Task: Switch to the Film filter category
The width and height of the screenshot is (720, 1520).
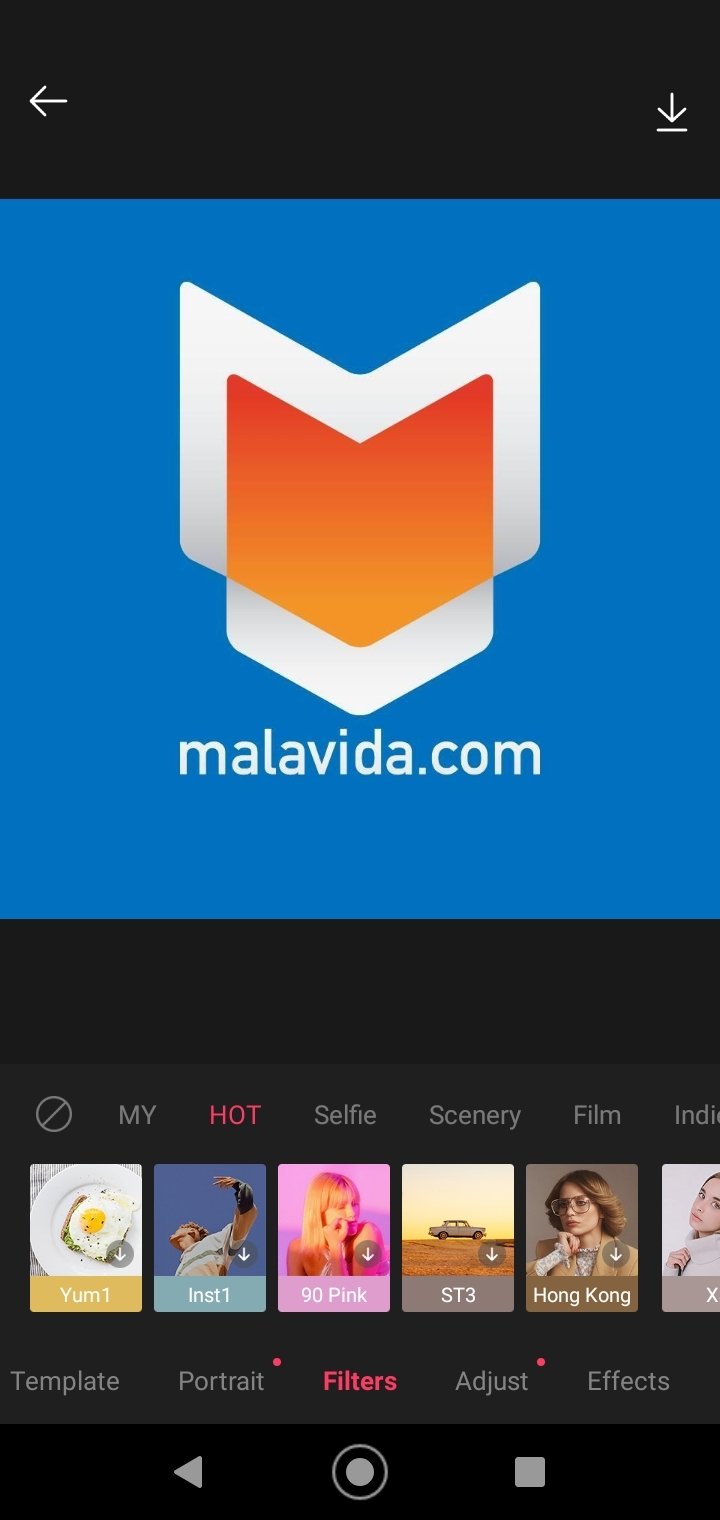Action: pyautogui.click(x=597, y=1115)
